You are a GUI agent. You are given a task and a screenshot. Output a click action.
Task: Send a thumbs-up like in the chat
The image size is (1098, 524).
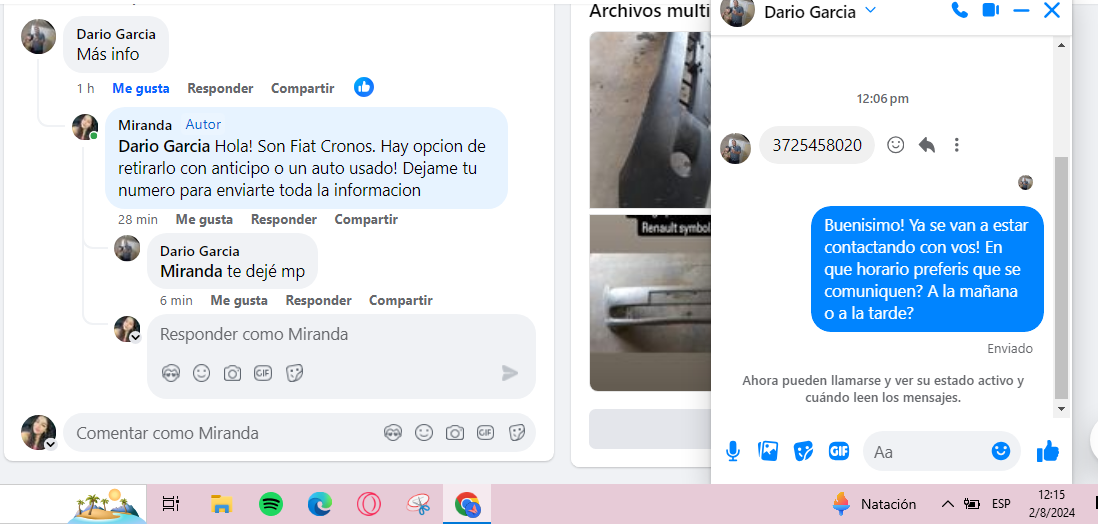1047,451
